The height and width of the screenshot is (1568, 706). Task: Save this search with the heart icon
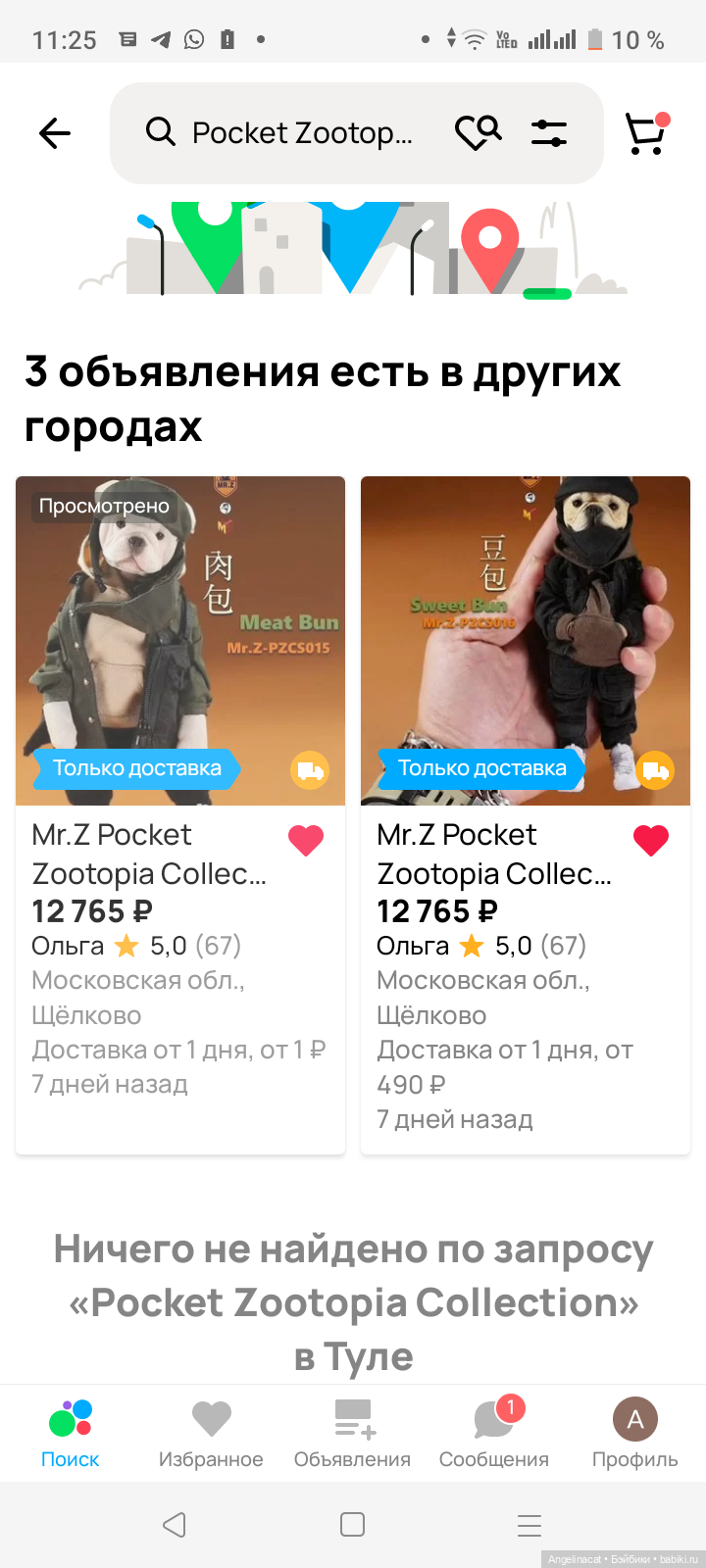tap(478, 133)
